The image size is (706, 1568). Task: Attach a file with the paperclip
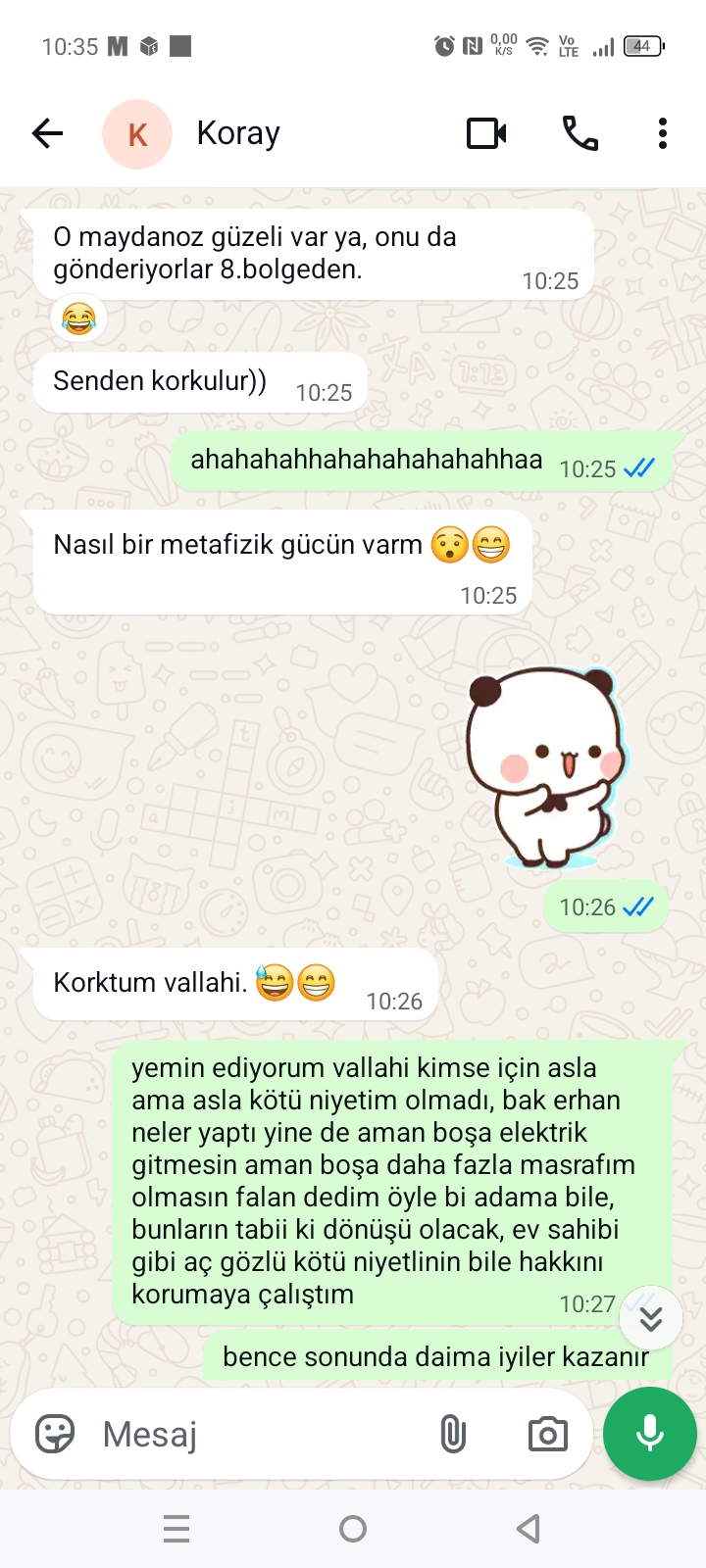452,1435
